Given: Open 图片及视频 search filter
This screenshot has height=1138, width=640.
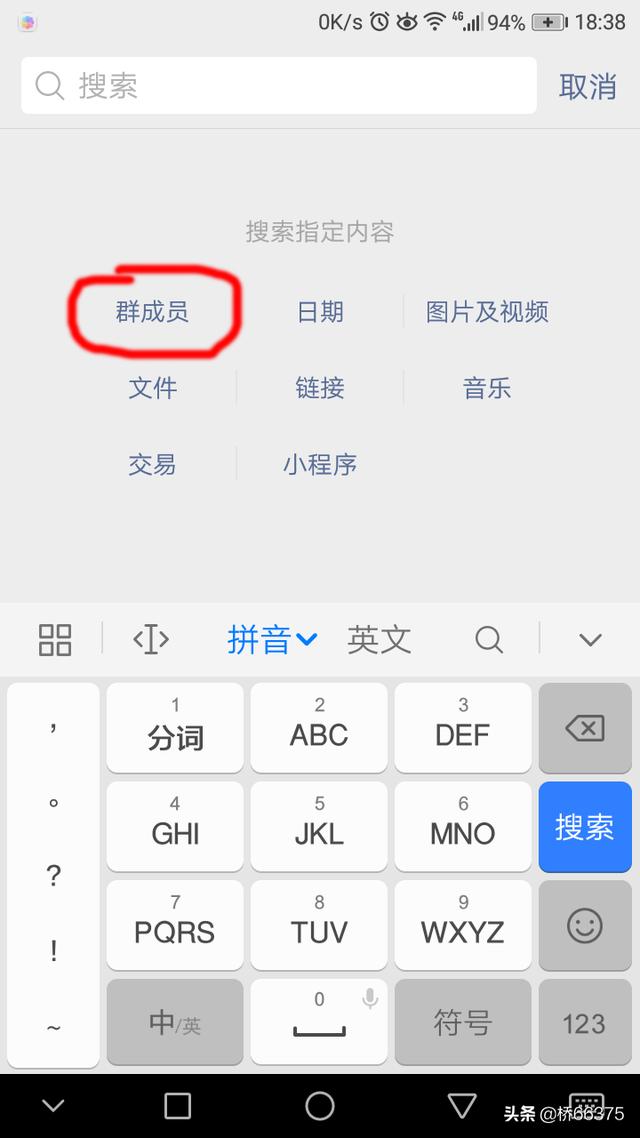Looking at the screenshot, I should point(487,312).
